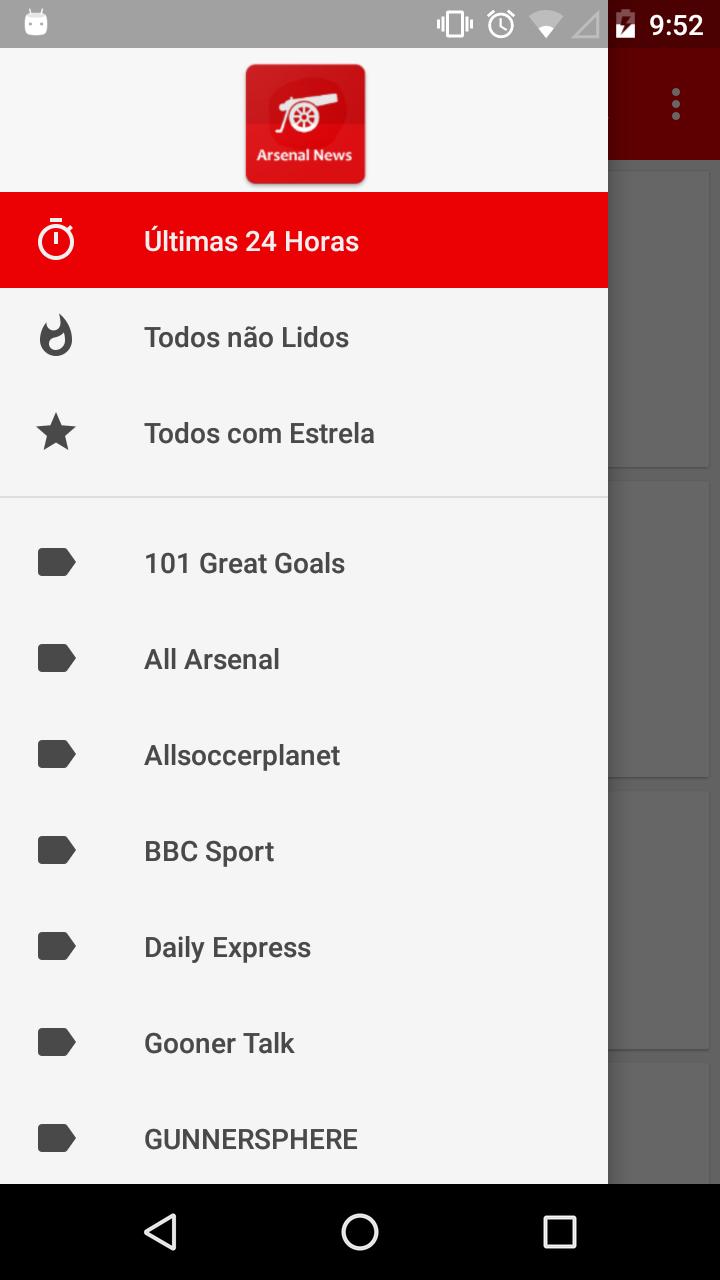Open the 101 Great Goals feed

(x=304, y=563)
